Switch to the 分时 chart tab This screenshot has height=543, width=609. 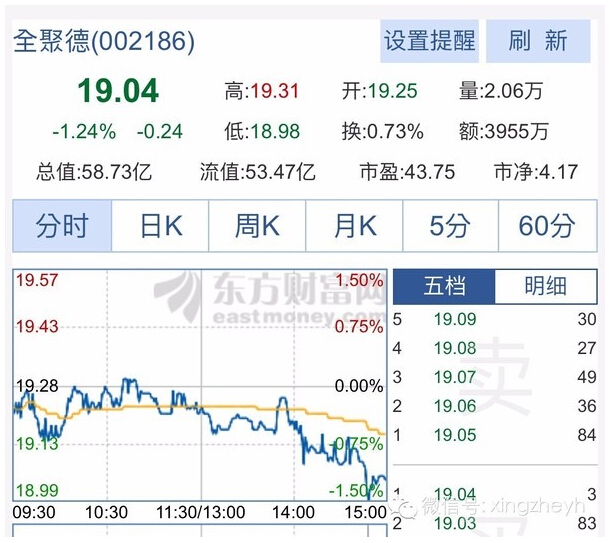[x=62, y=226]
